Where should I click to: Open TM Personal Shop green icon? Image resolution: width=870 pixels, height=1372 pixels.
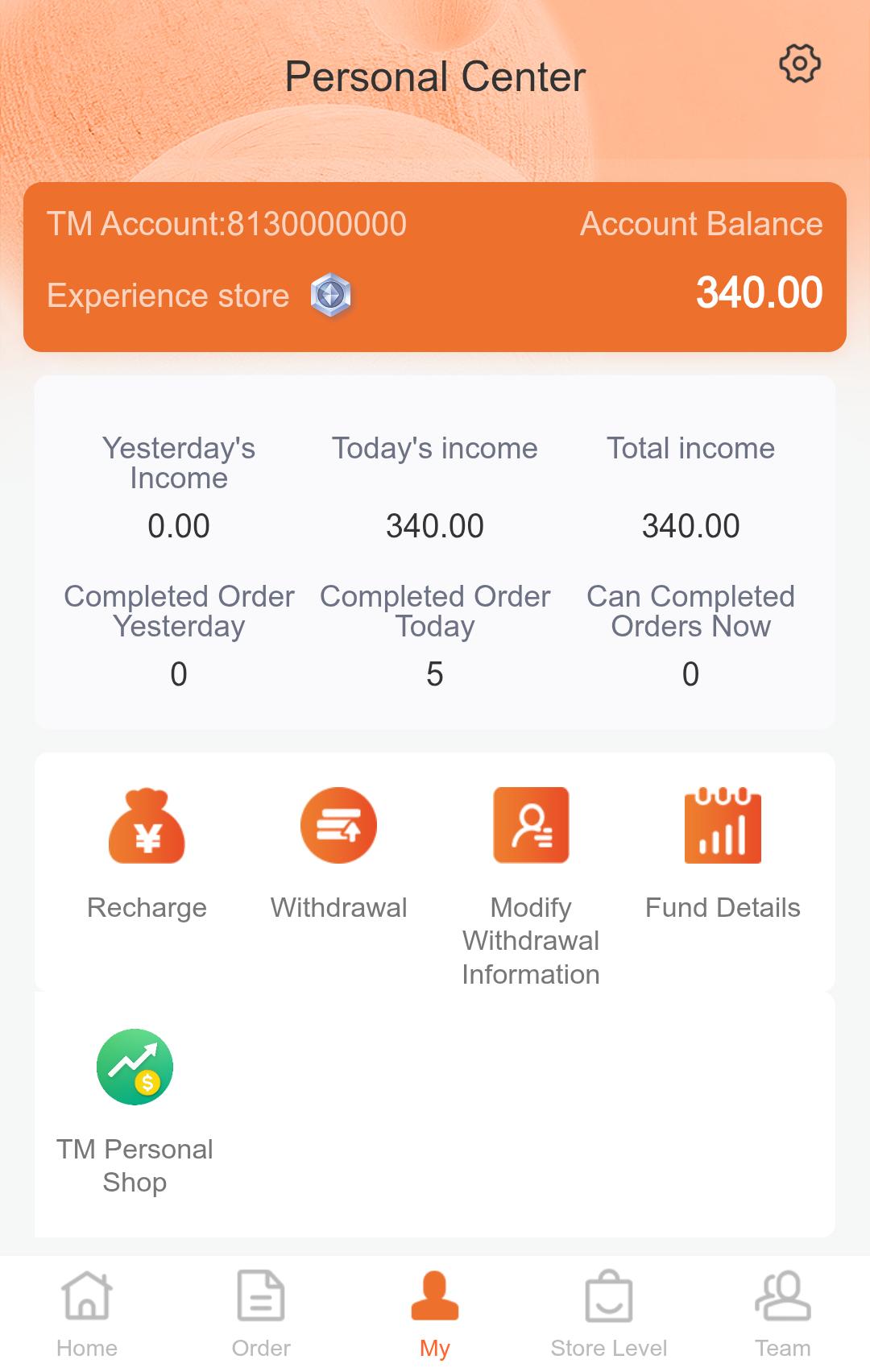click(x=135, y=1066)
